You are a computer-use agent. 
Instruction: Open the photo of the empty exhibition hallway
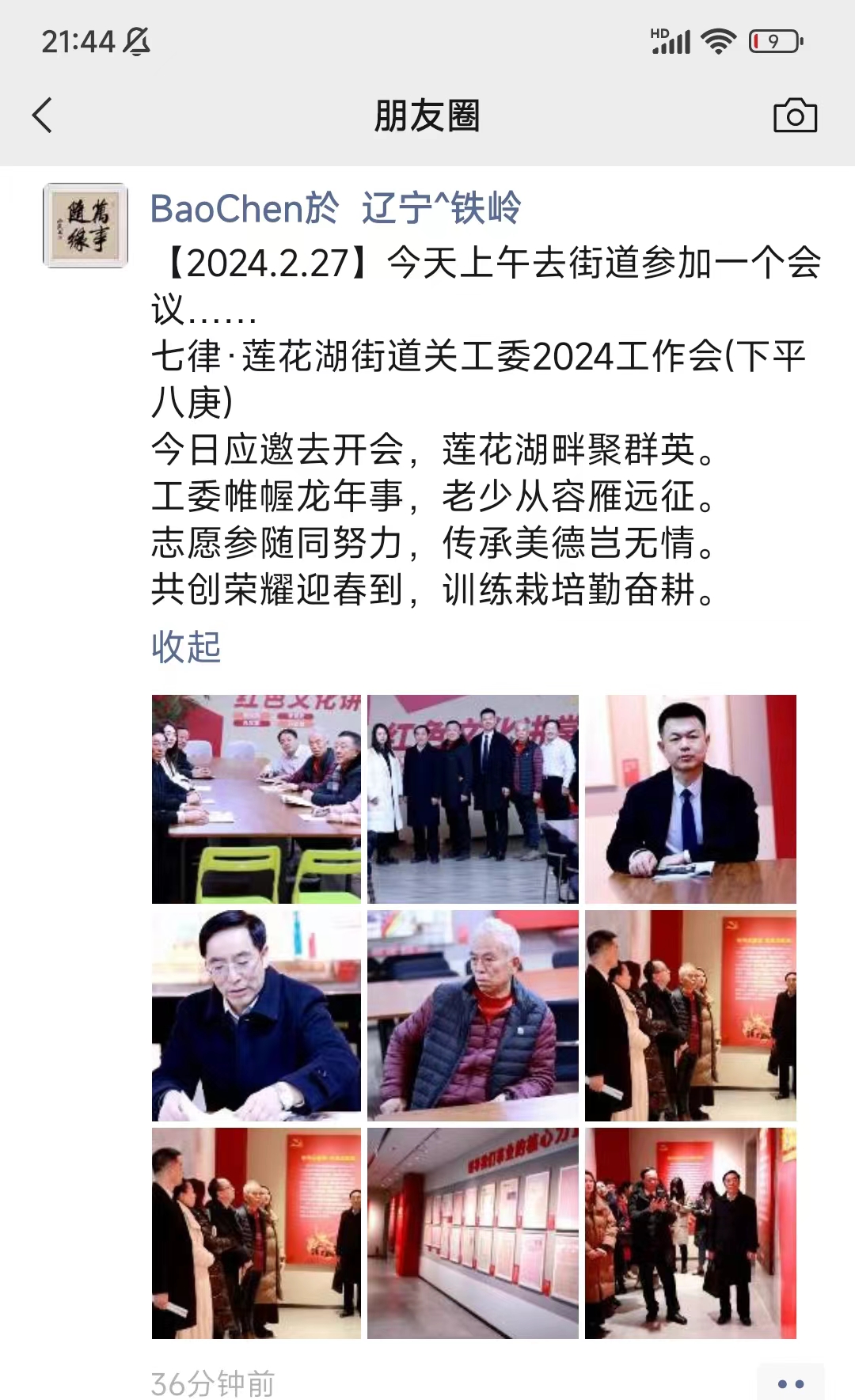(x=473, y=1233)
